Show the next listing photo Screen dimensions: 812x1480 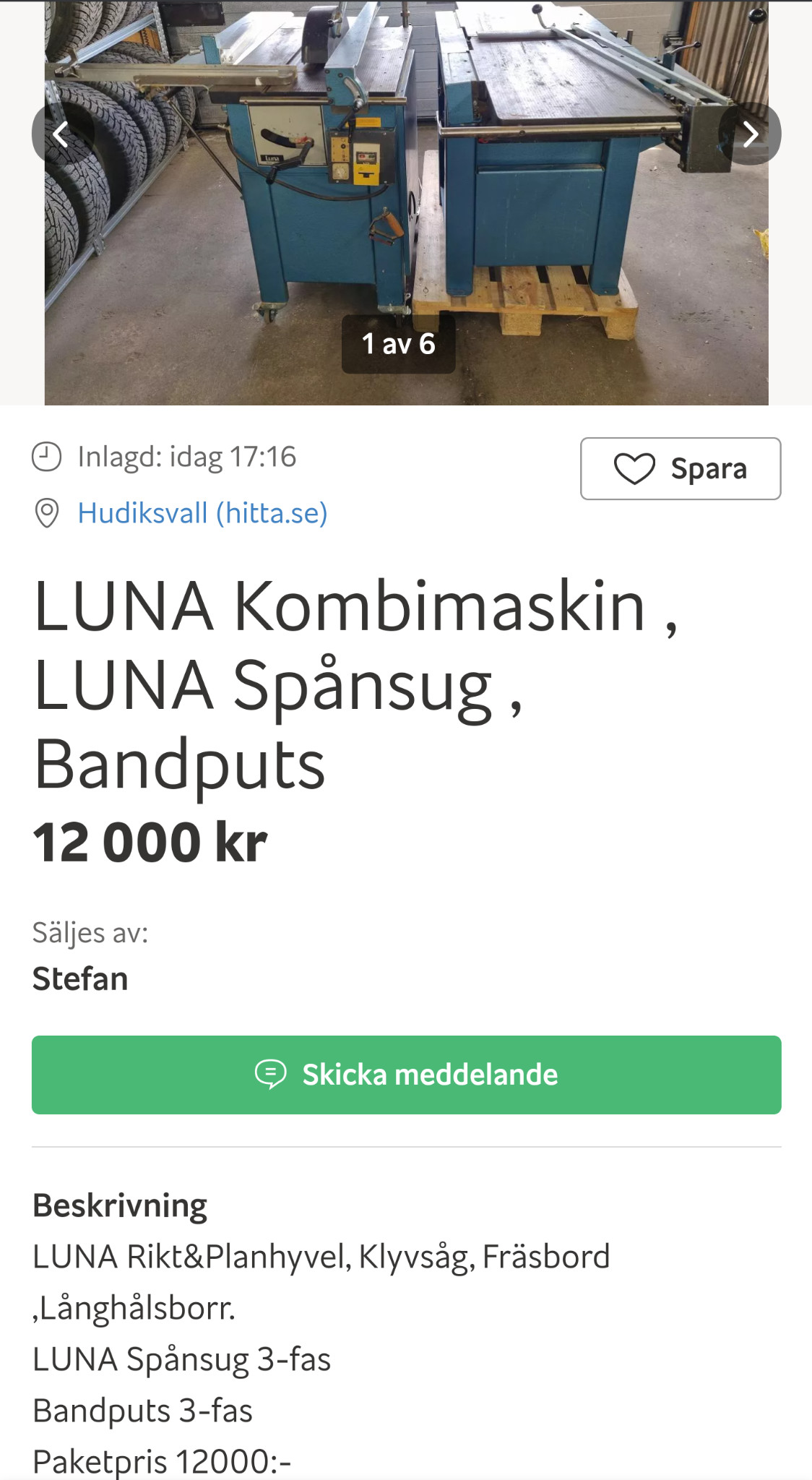tap(750, 134)
